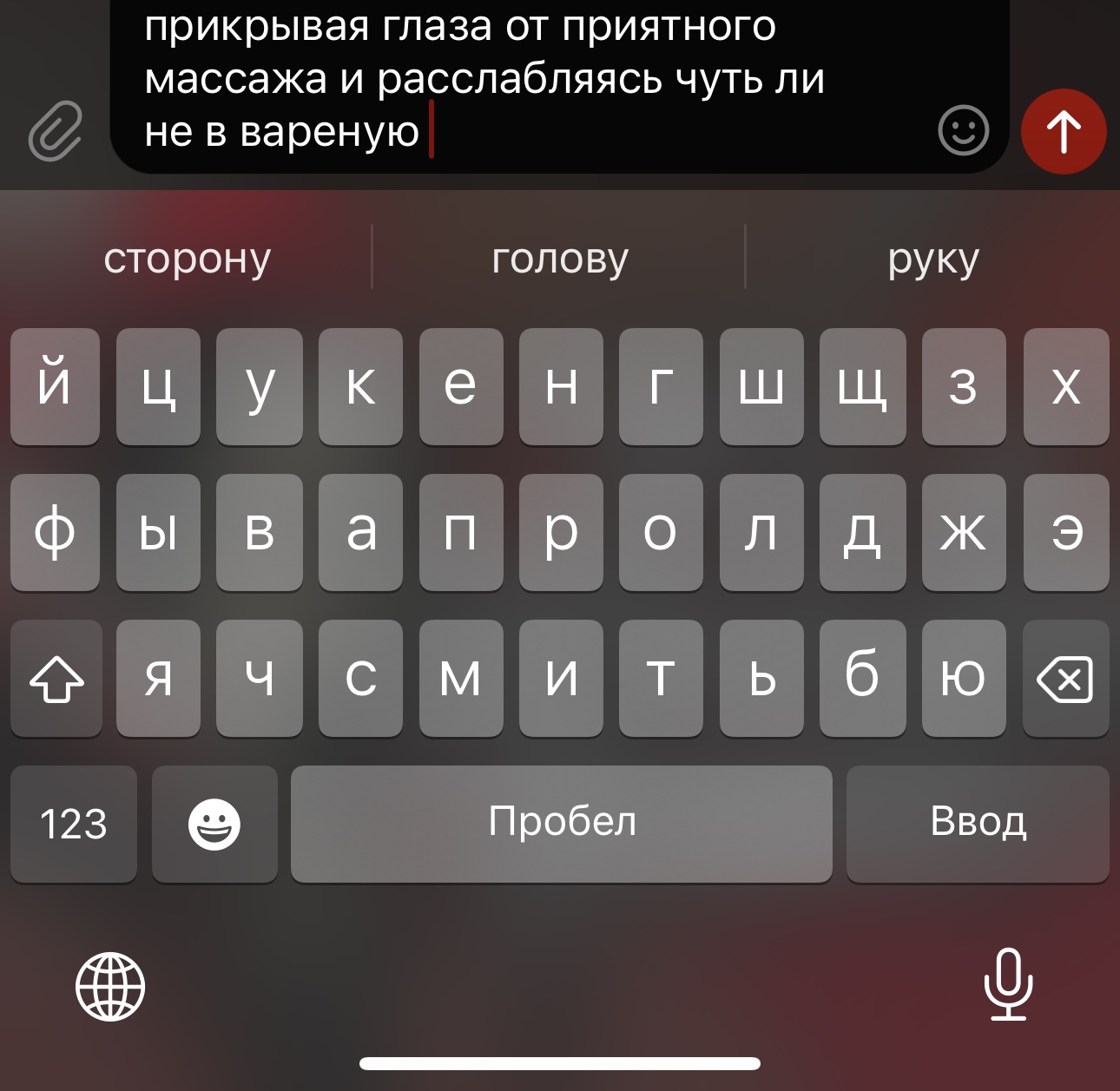This screenshot has height=1091, width=1120.
Task: Start dictation with the microphone
Action: pos(1008,985)
